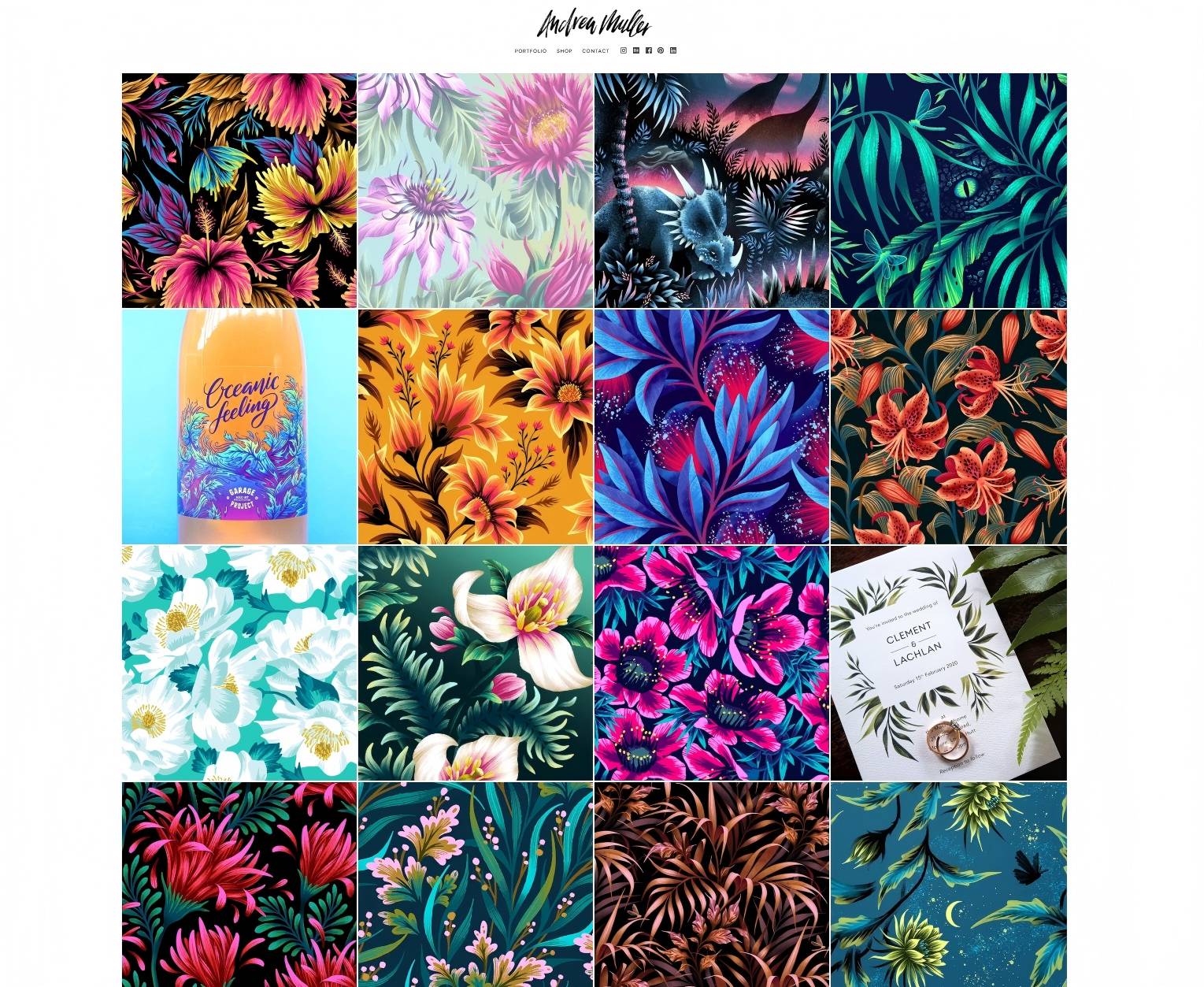Viewport: 1204px width, 987px height.
Task: Open the white calla lily artwork
Action: pyautogui.click(x=475, y=663)
